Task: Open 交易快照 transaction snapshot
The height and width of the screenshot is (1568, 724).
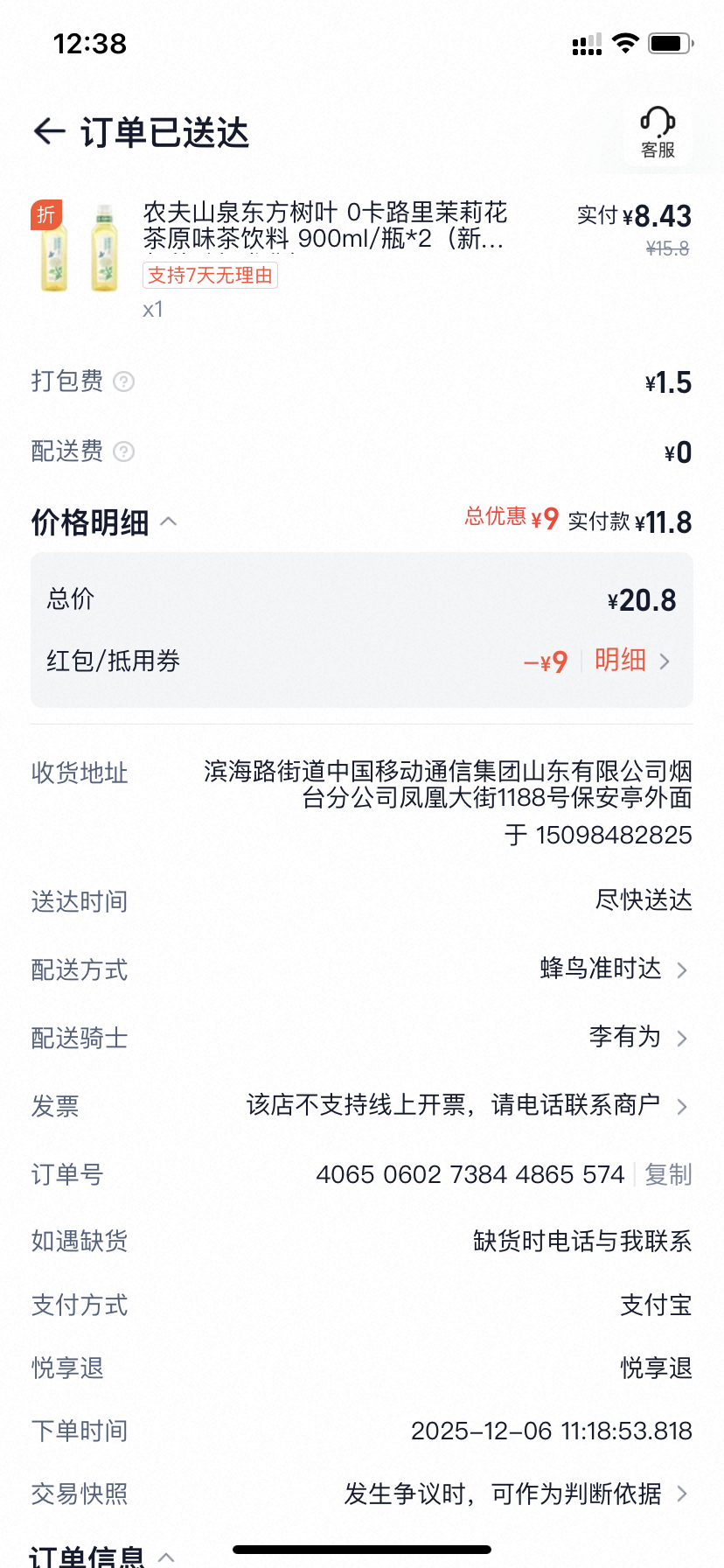Action: (516, 1494)
